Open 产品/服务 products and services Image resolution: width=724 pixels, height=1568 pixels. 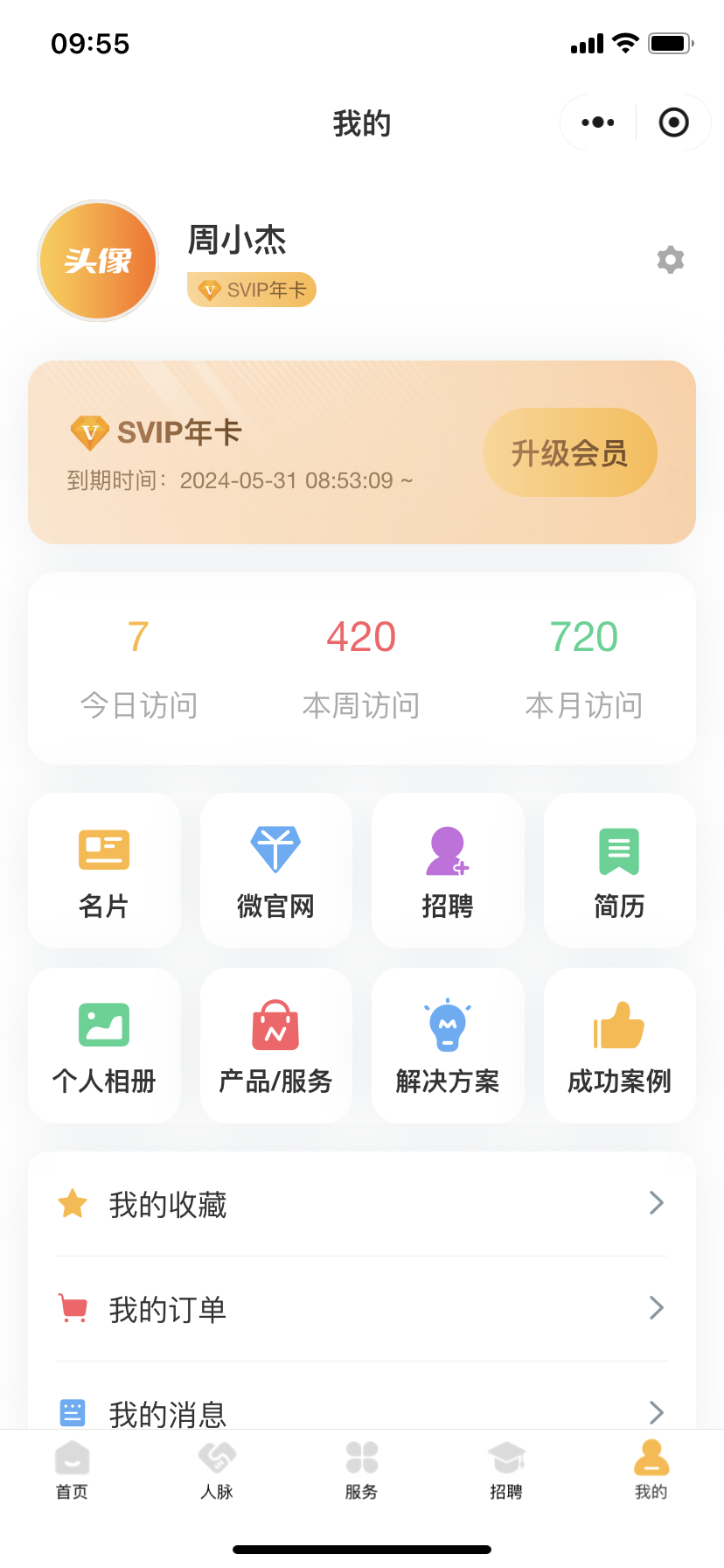coord(275,1046)
